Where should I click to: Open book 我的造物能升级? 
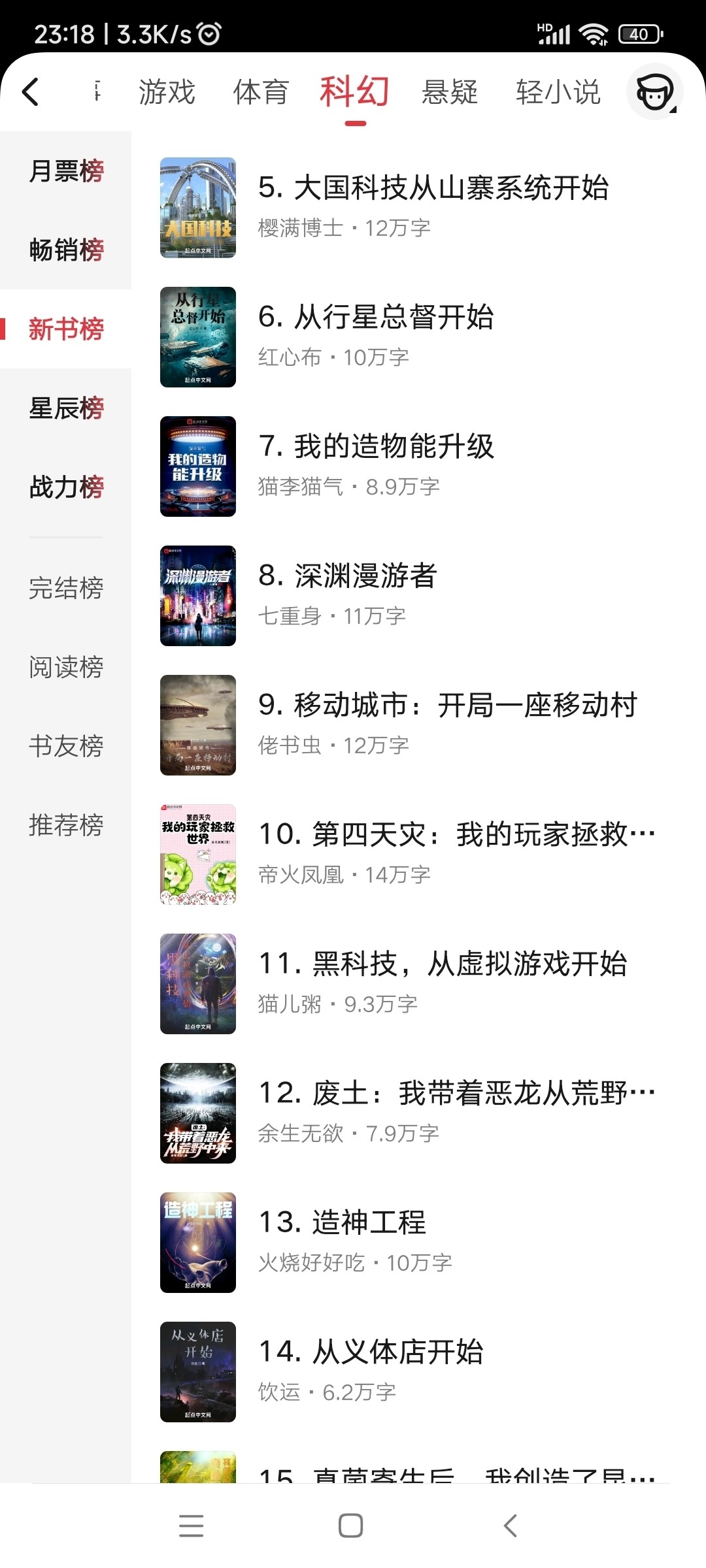pos(376,447)
